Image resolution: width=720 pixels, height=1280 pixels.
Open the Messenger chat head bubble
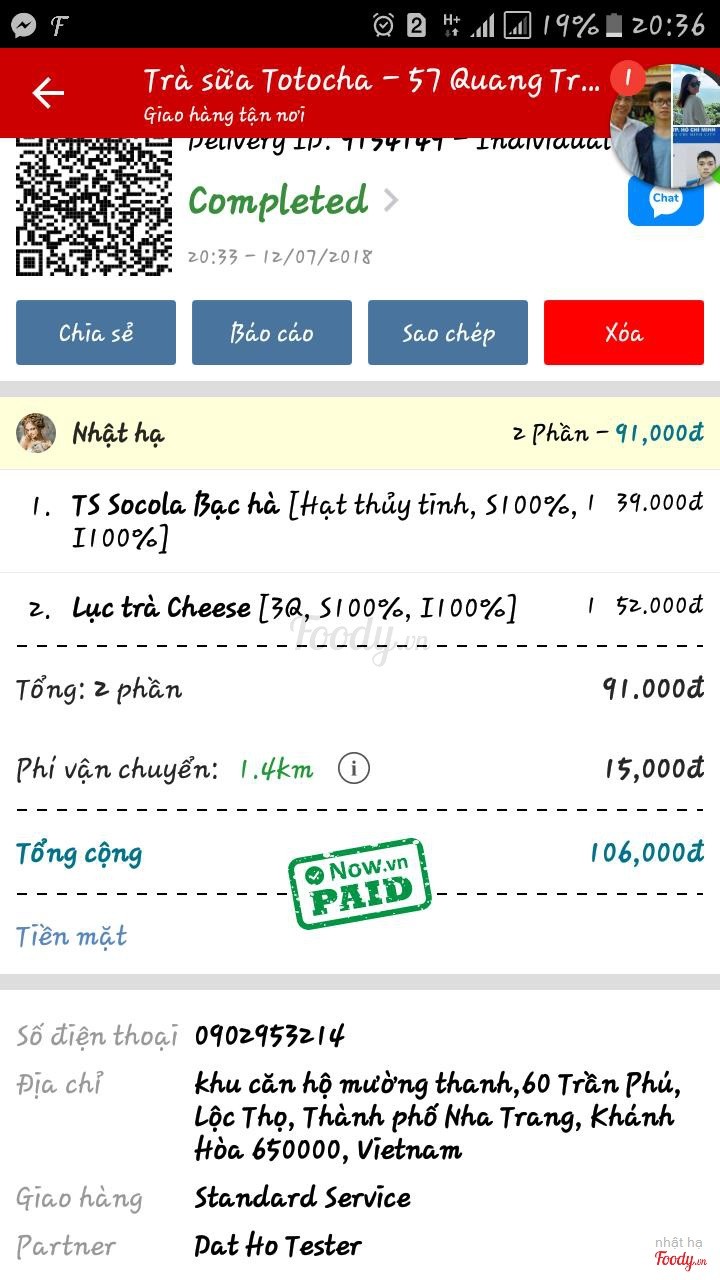tap(664, 124)
